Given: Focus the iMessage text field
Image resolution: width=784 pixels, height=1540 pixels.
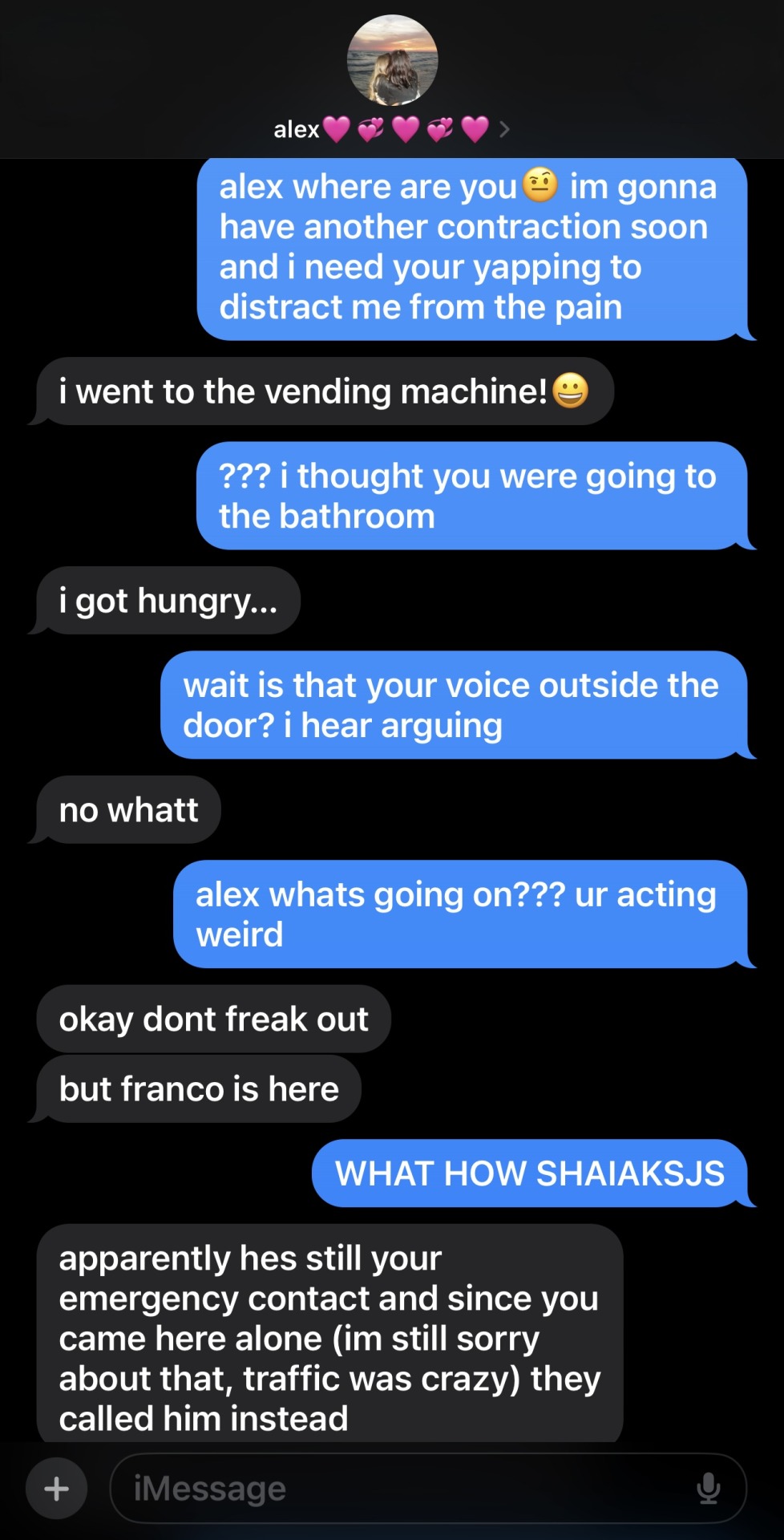Looking at the screenshot, I should click(x=401, y=1489).
